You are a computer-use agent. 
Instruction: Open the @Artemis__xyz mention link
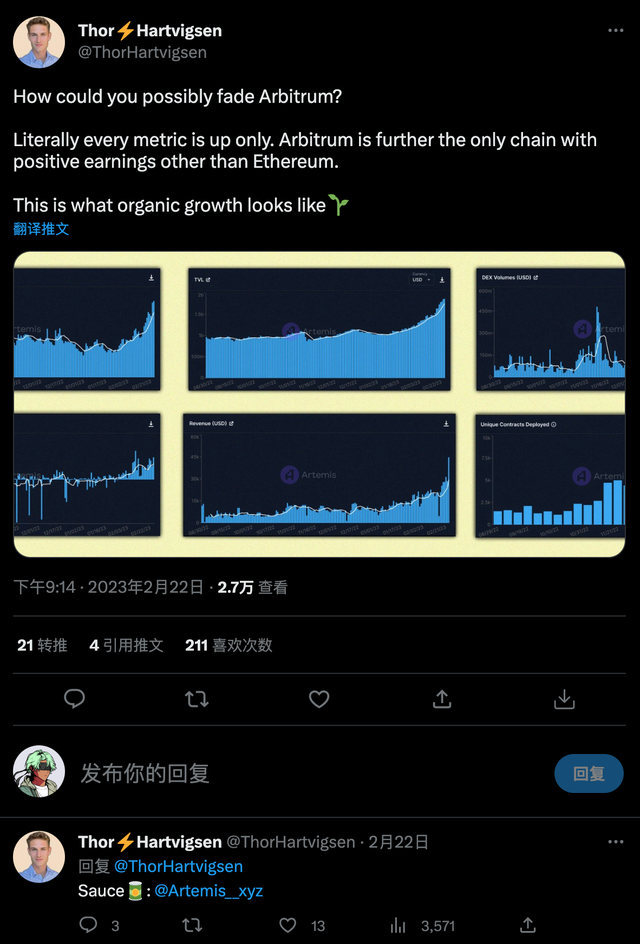(x=209, y=890)
